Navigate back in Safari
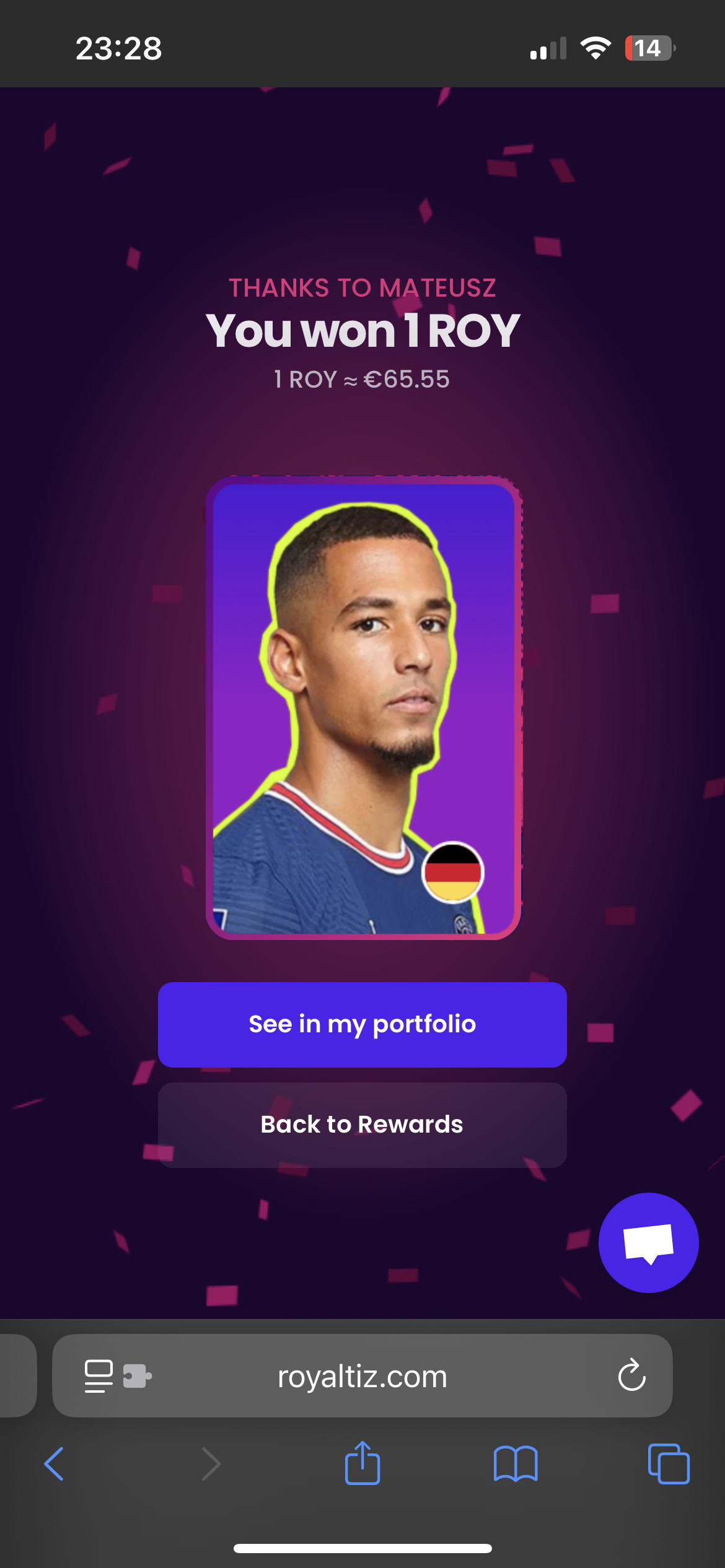725x1568 pixels. coord(55,1464)
